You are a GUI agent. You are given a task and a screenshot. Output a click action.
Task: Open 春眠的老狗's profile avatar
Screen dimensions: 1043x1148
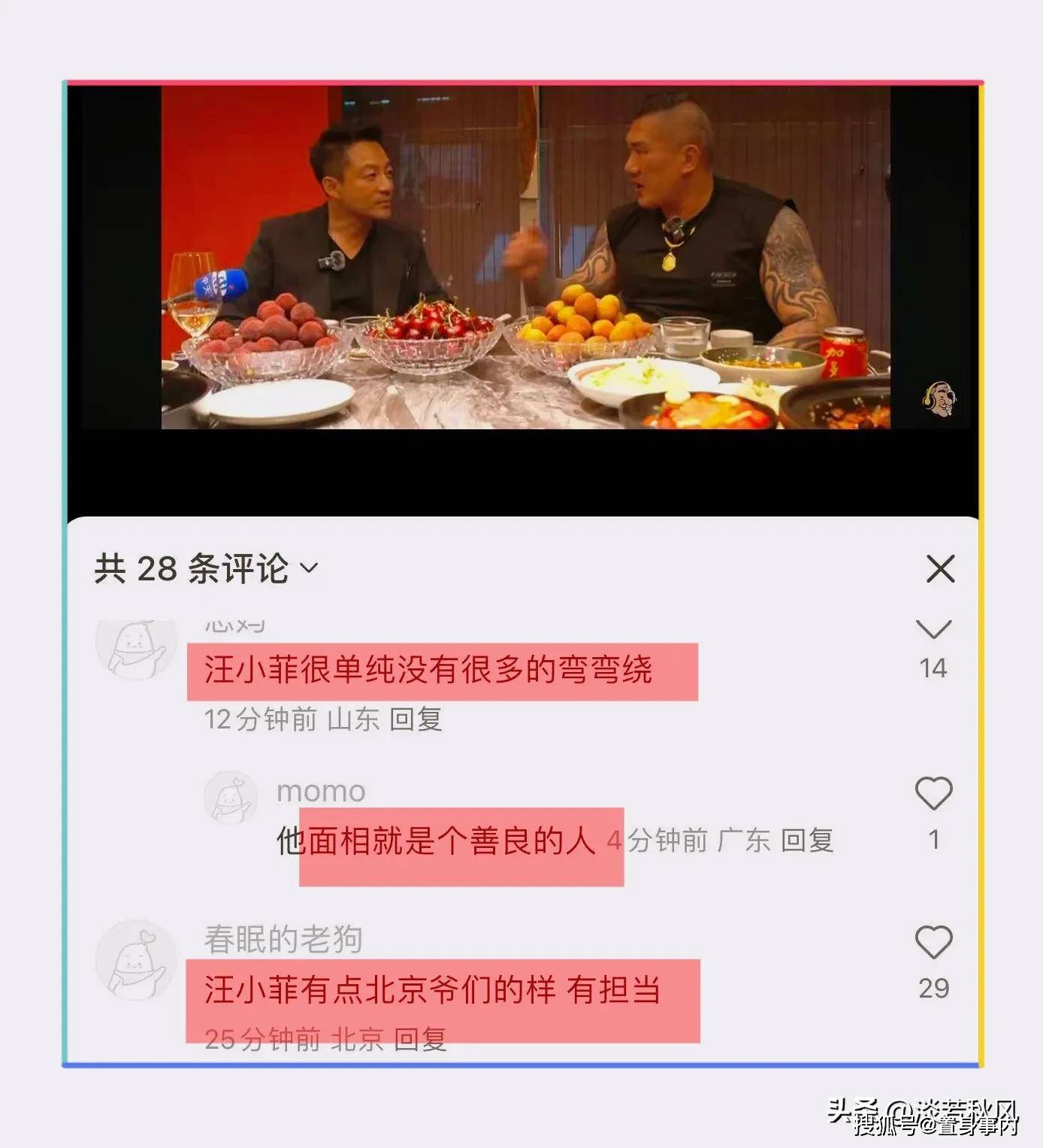point(136,960)
